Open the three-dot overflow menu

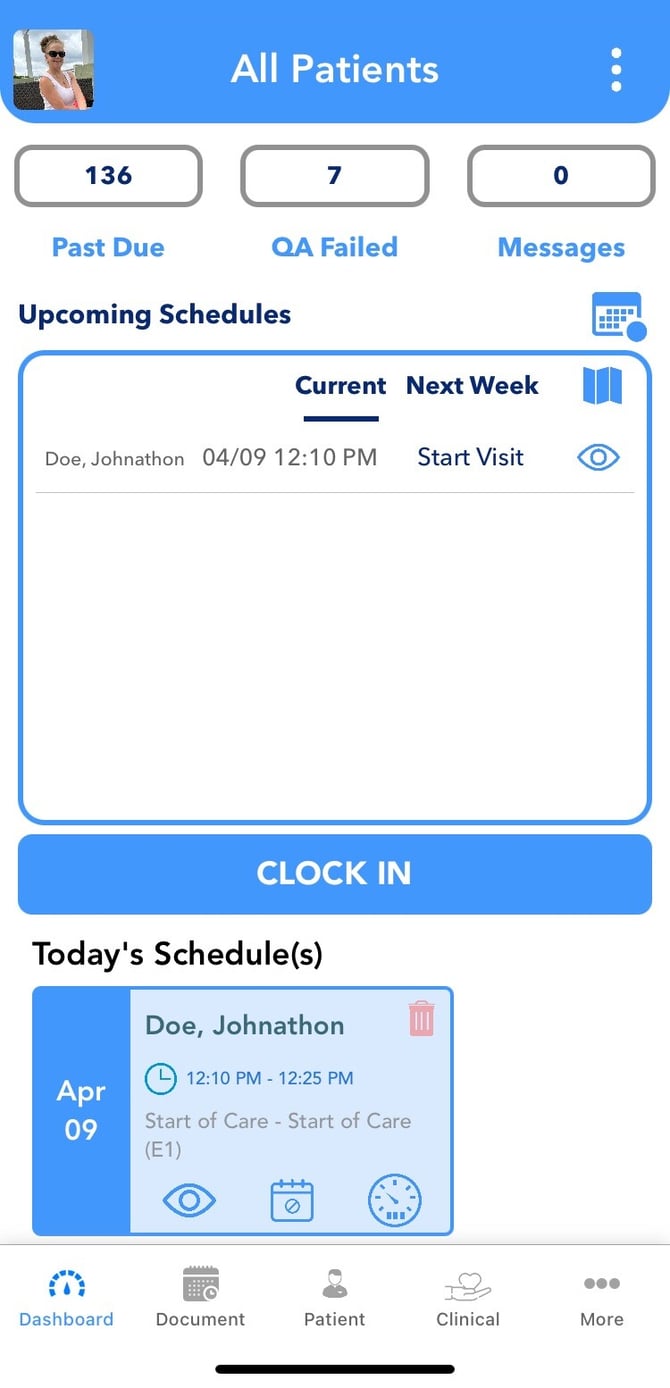tap(616, 69)
